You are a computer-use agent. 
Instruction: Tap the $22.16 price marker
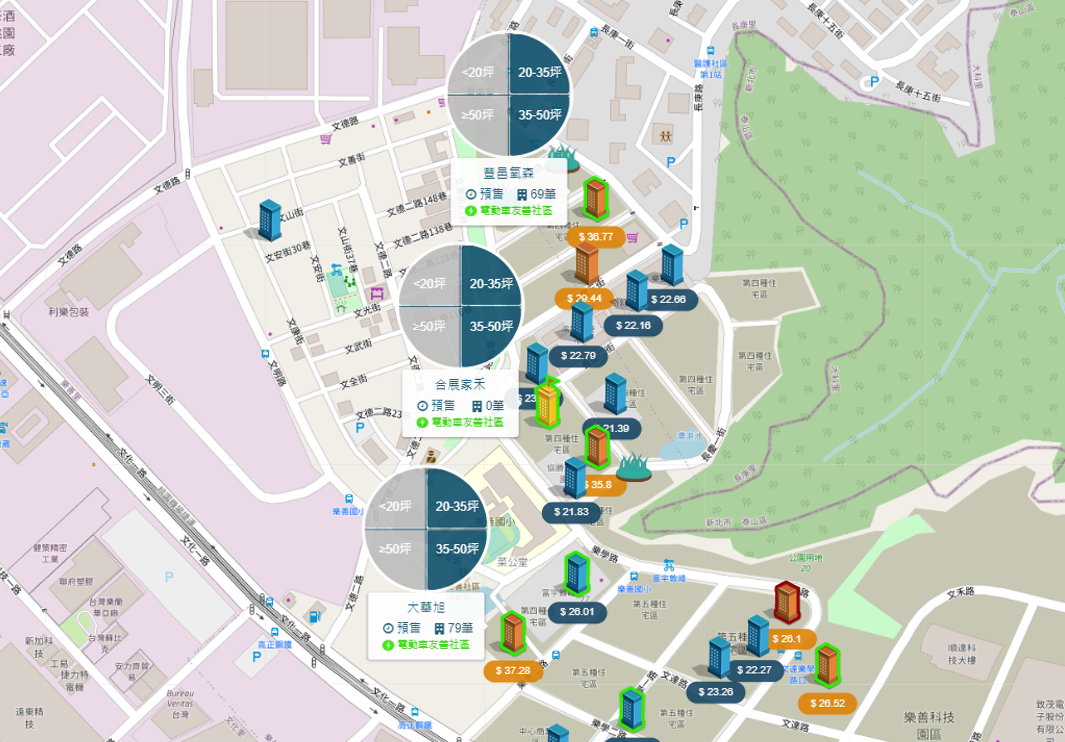633,325
